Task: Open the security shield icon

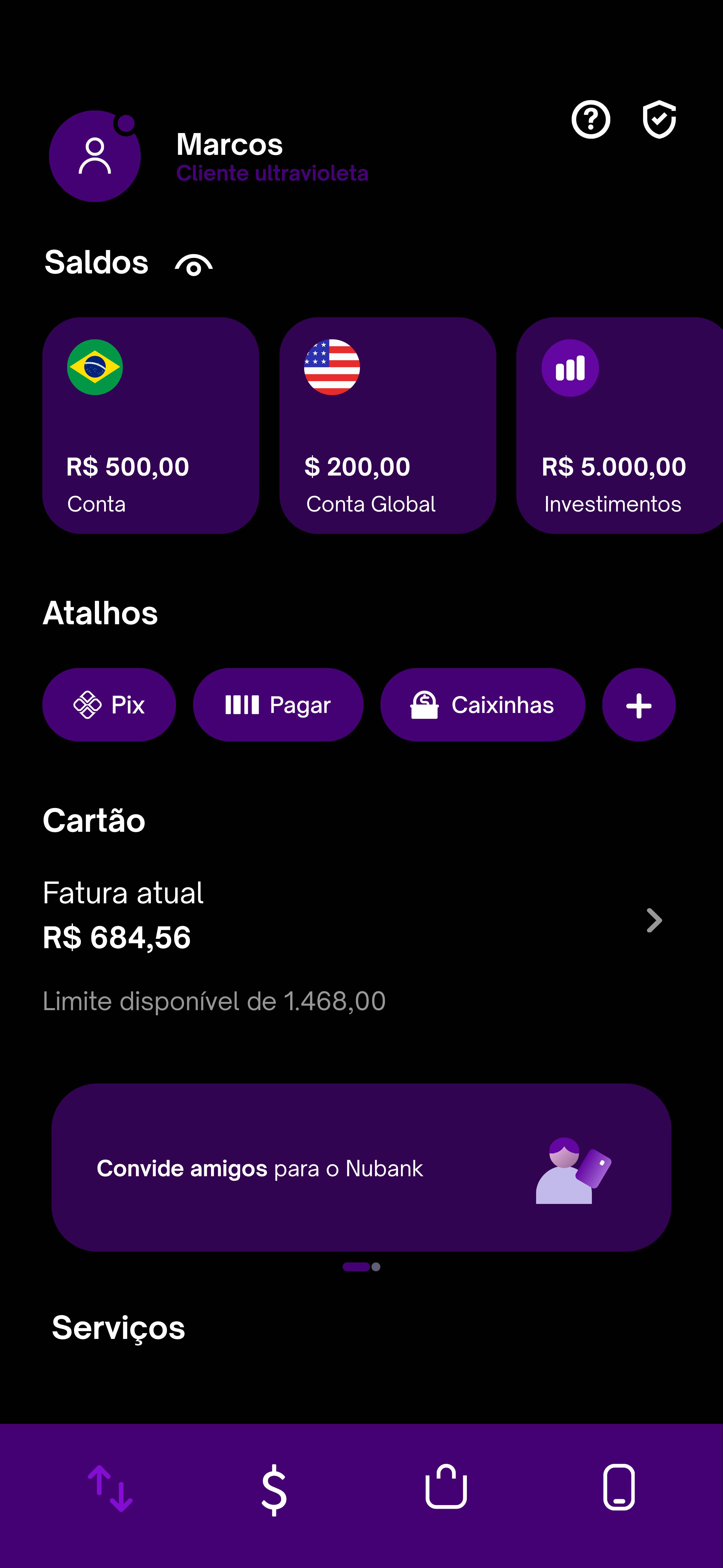Action: (x=659, y=120)
